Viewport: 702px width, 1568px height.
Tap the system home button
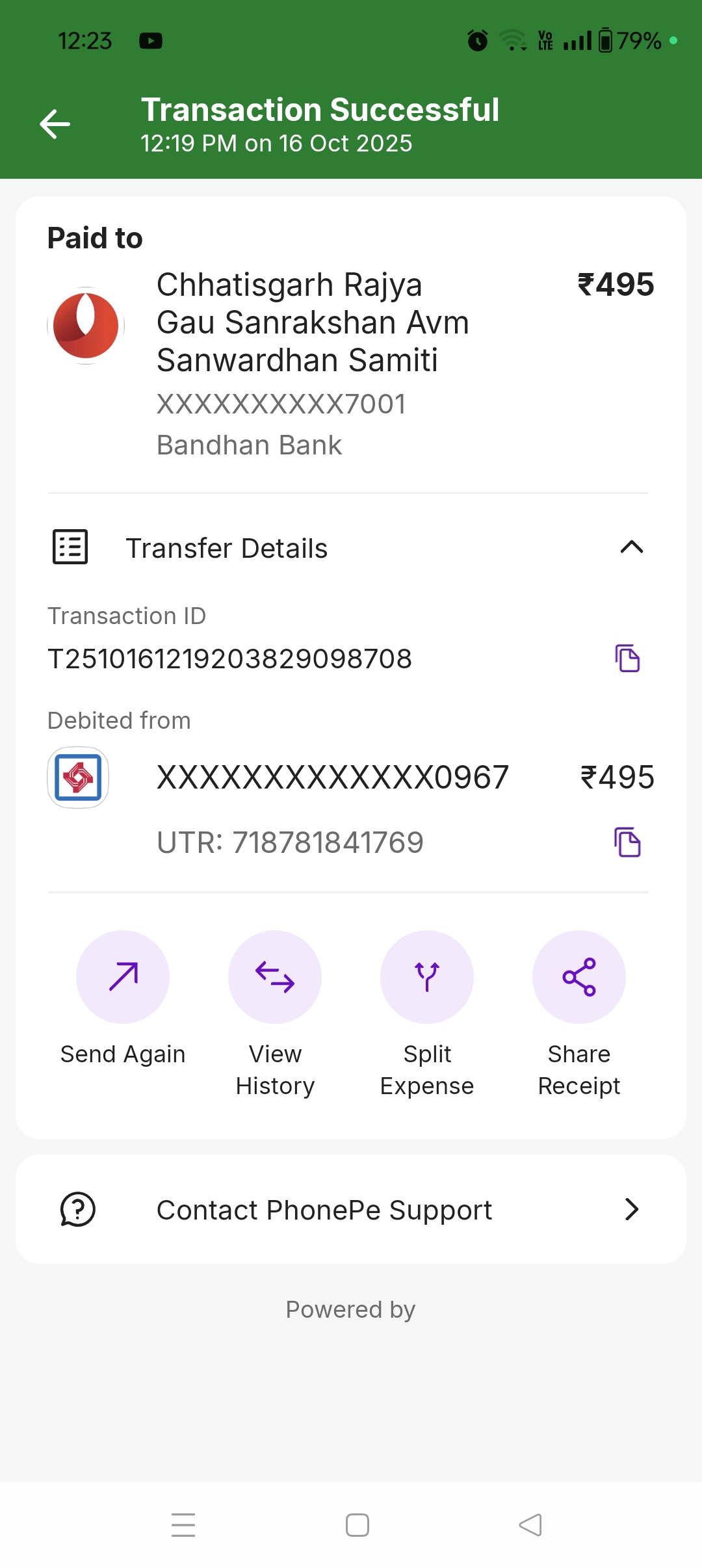click(x=357, y=1525)
